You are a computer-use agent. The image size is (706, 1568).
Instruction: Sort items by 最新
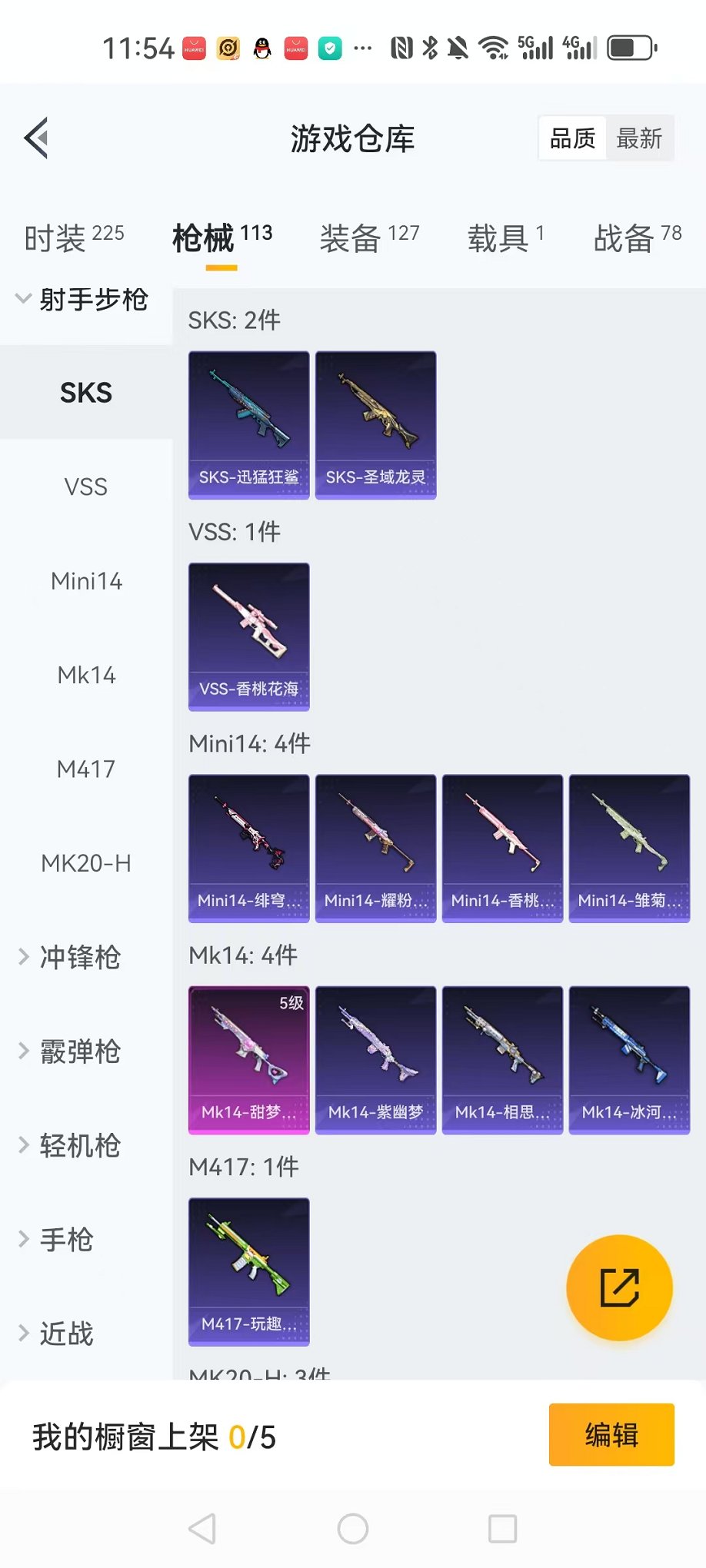[638, 139]
